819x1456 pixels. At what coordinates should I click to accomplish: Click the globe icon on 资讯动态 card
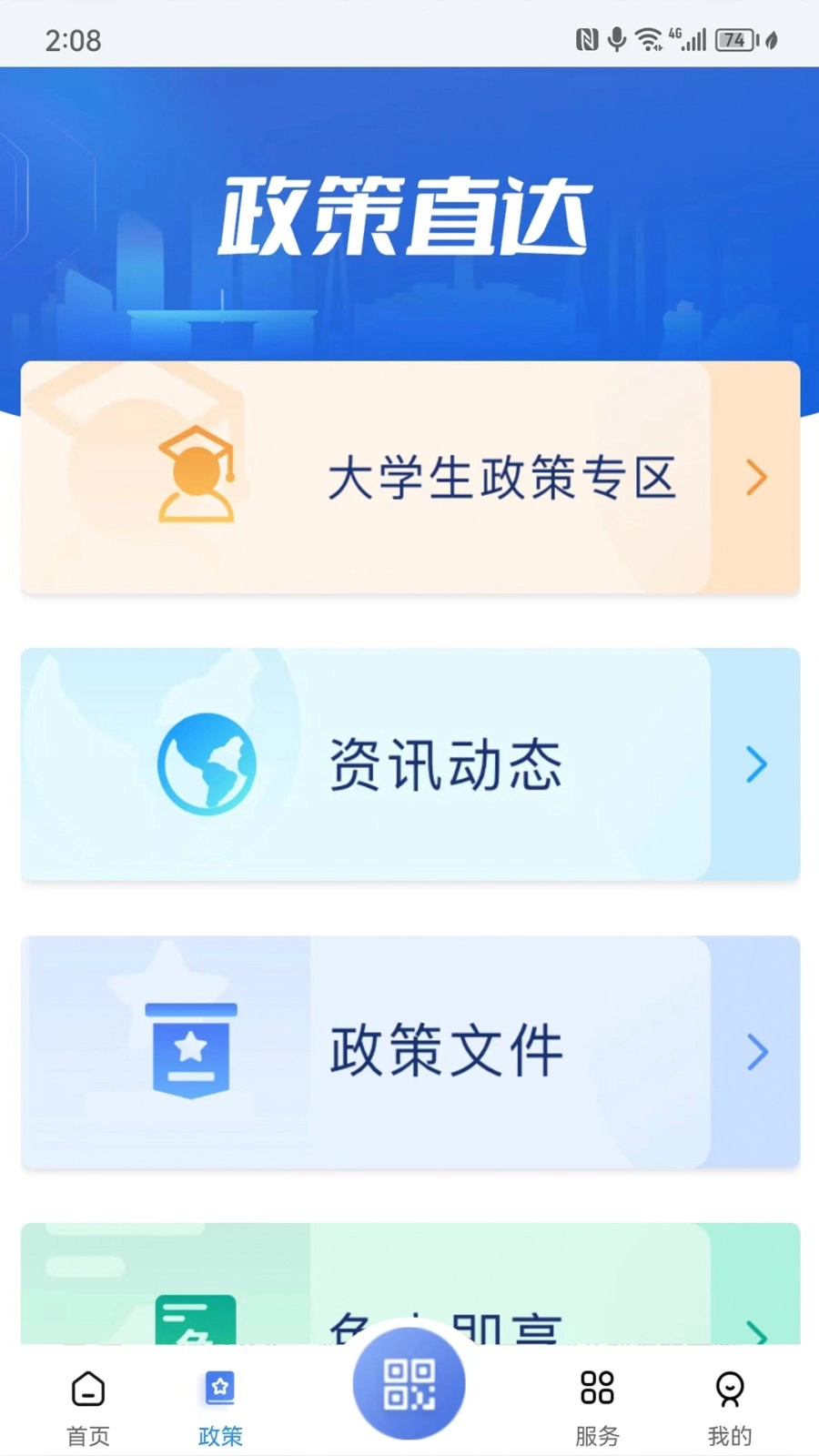pyautogui.click(x=207, y=764)
